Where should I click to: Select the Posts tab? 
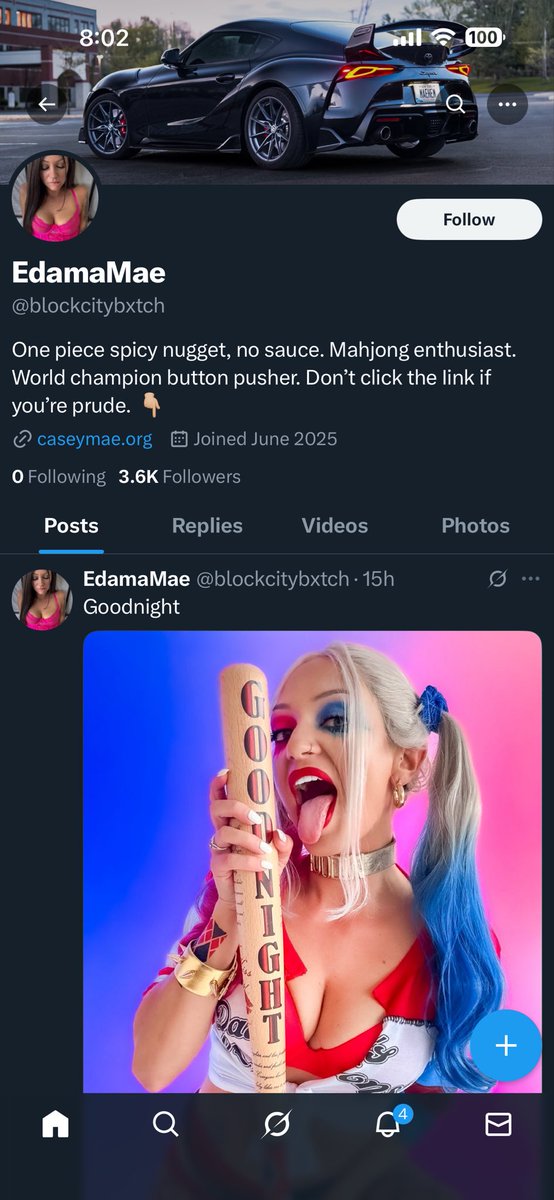pos(71,525)
